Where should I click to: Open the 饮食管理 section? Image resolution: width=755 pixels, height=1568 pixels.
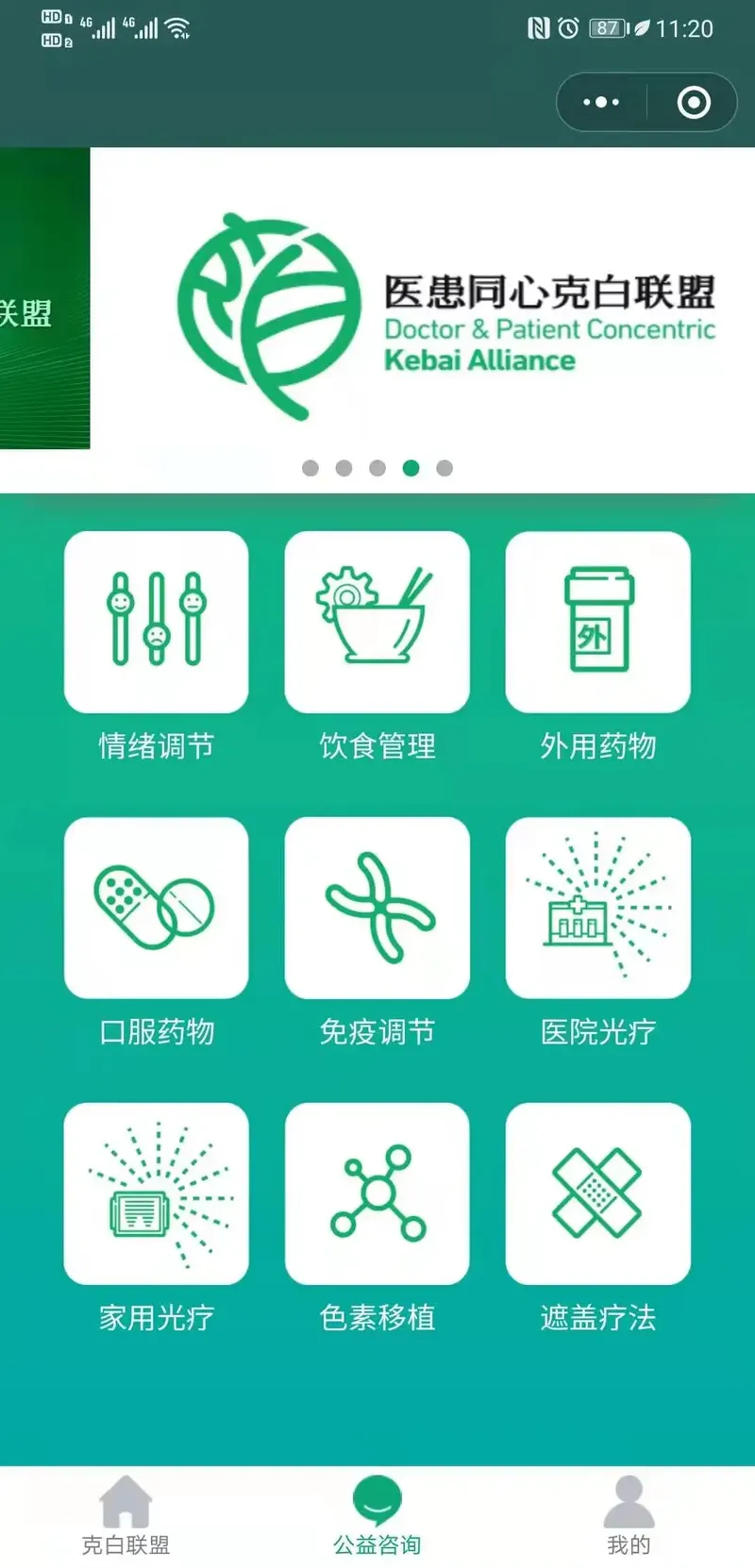377,623
